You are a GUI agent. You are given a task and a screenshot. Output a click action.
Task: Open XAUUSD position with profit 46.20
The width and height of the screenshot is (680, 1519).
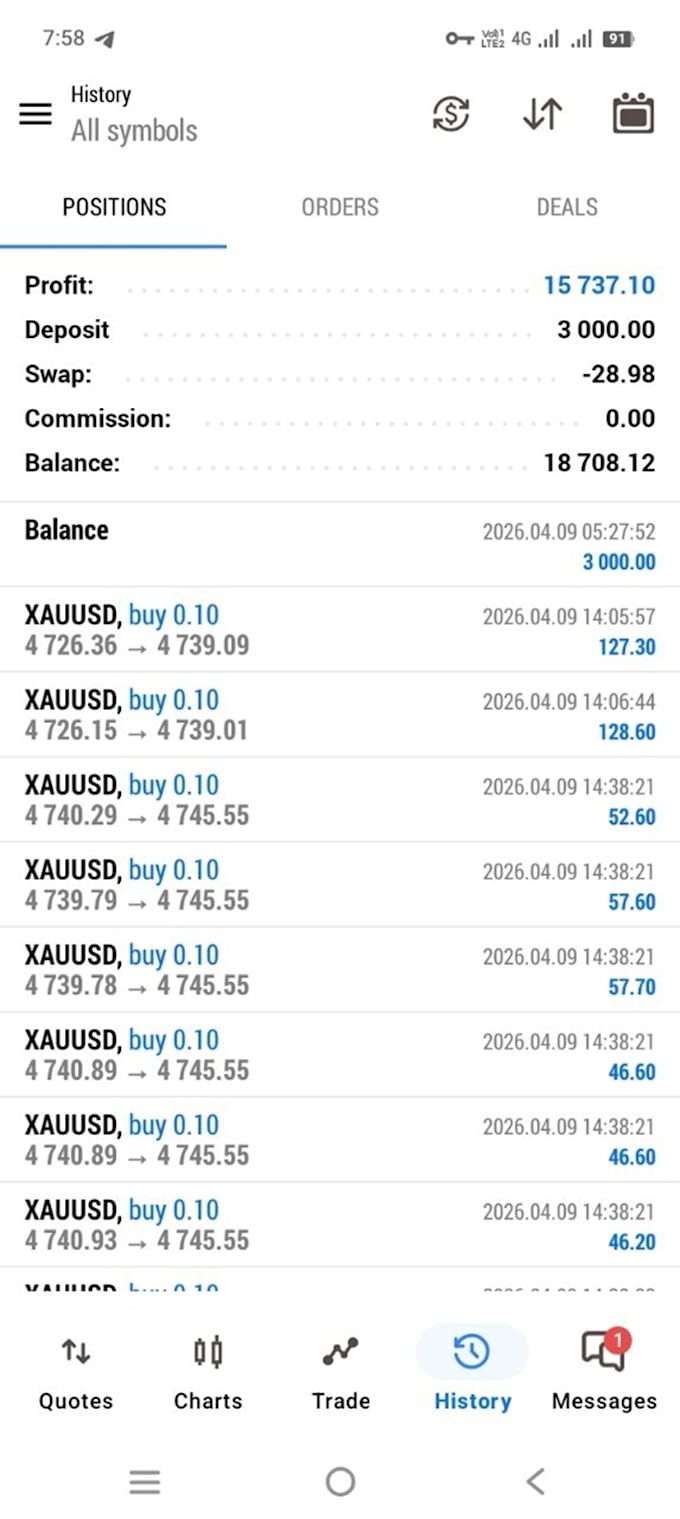[x=340, y=1225]
